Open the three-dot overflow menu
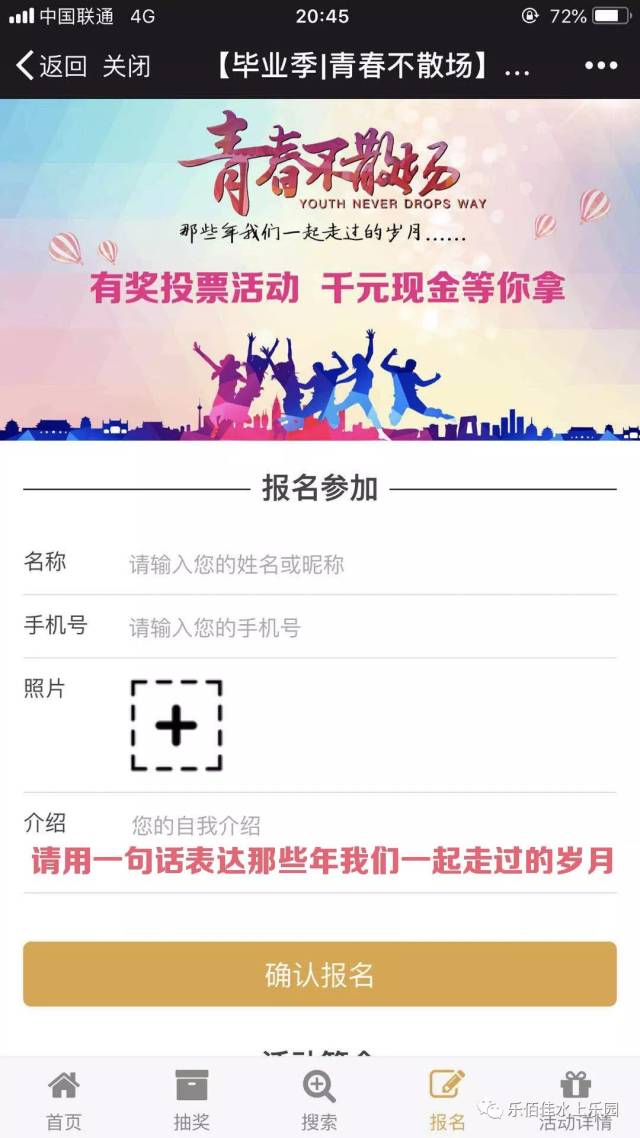640x1138 pixels. tap(600, 66)
